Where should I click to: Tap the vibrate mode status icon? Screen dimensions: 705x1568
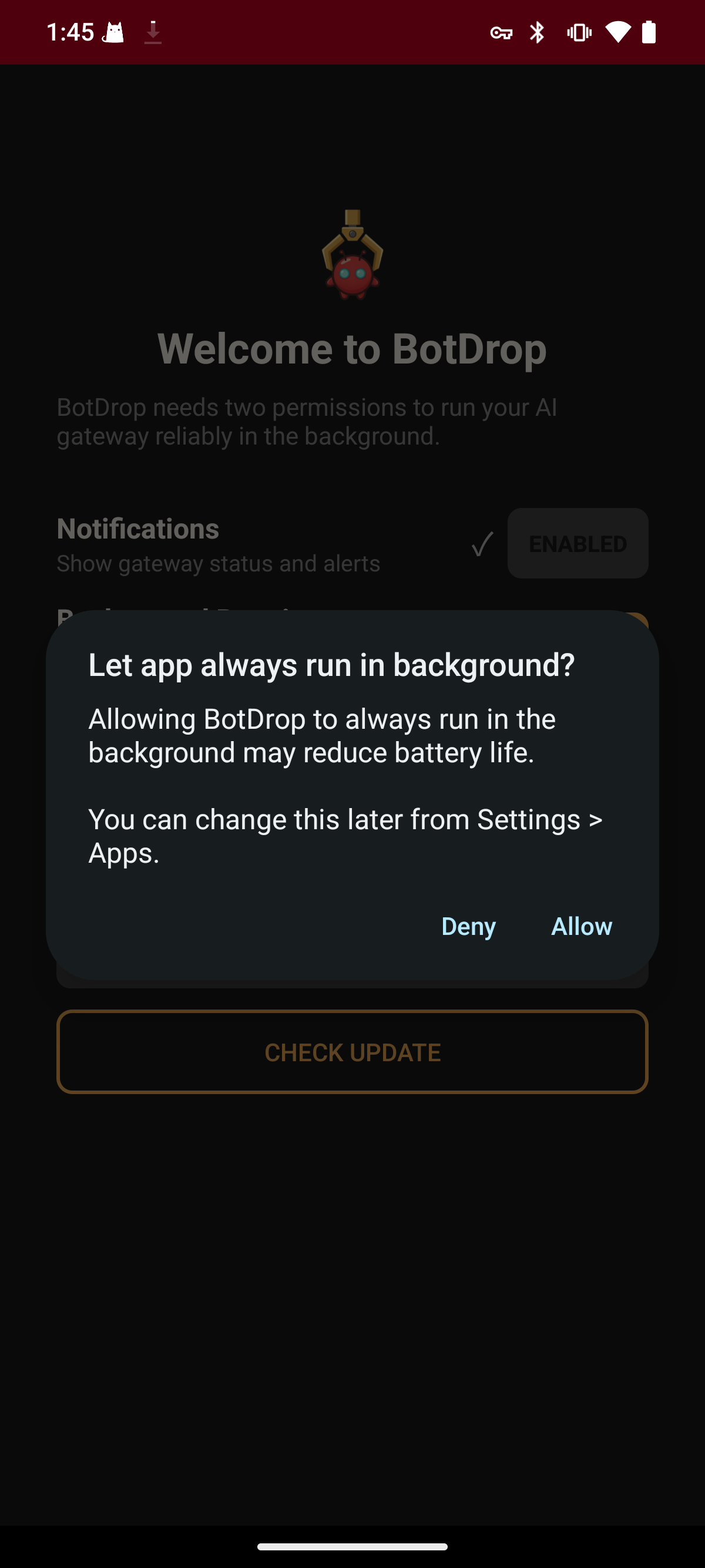coord(578,32)
